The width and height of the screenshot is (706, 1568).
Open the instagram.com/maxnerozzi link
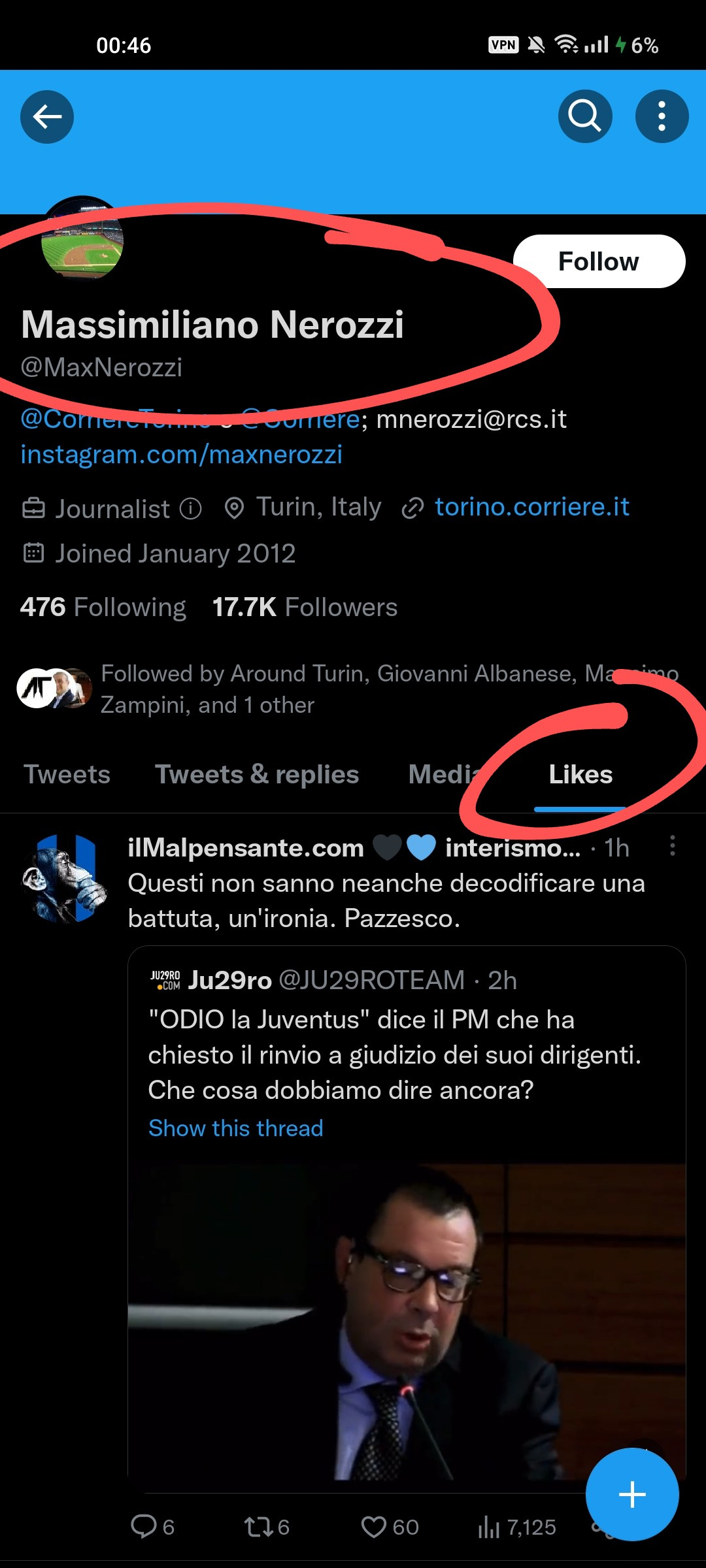[181, 455]
